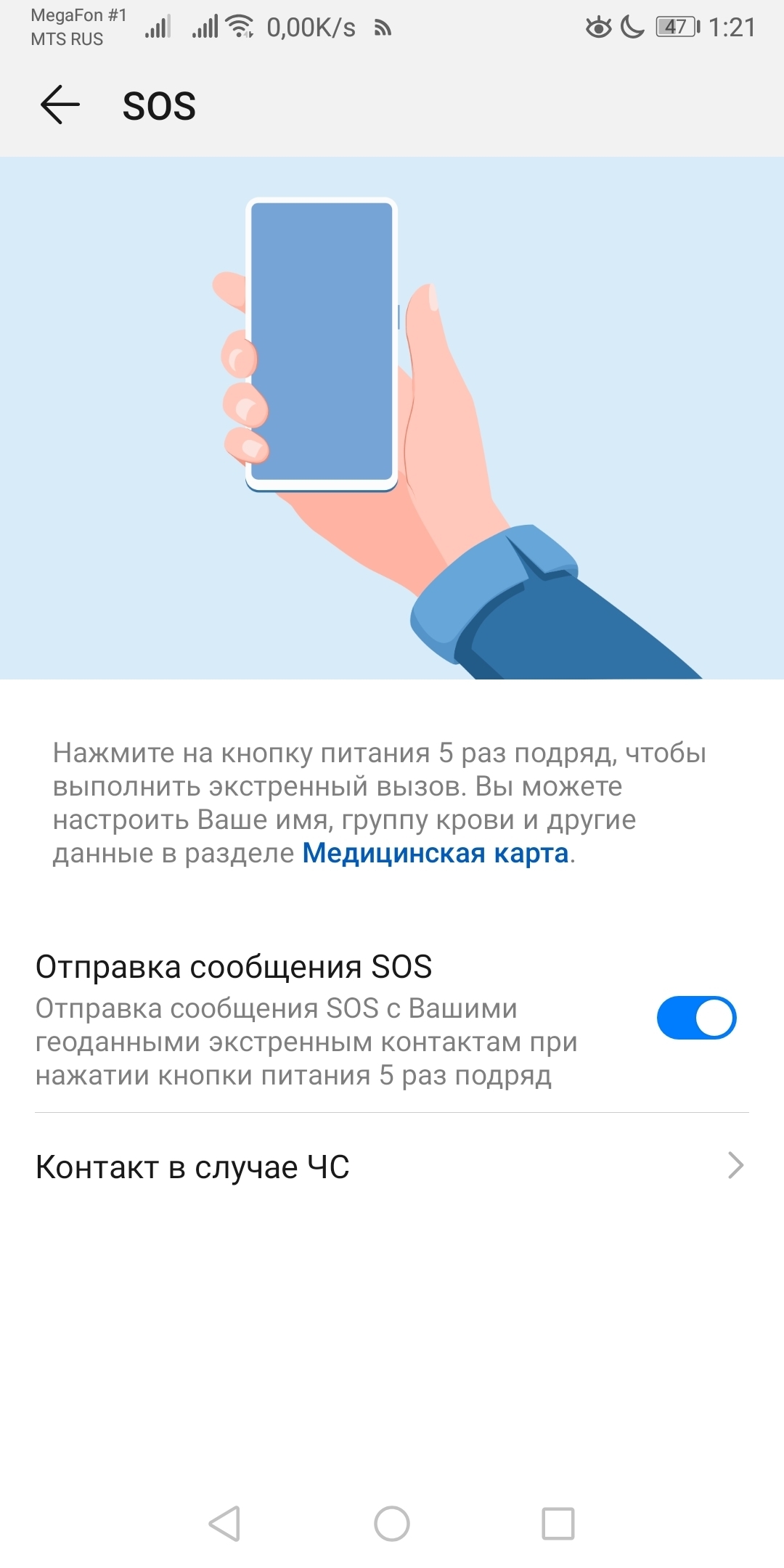Disable the Отправка сообщения SOS switch
This screenshot has width=784, height=1568.
point(696,1018)
